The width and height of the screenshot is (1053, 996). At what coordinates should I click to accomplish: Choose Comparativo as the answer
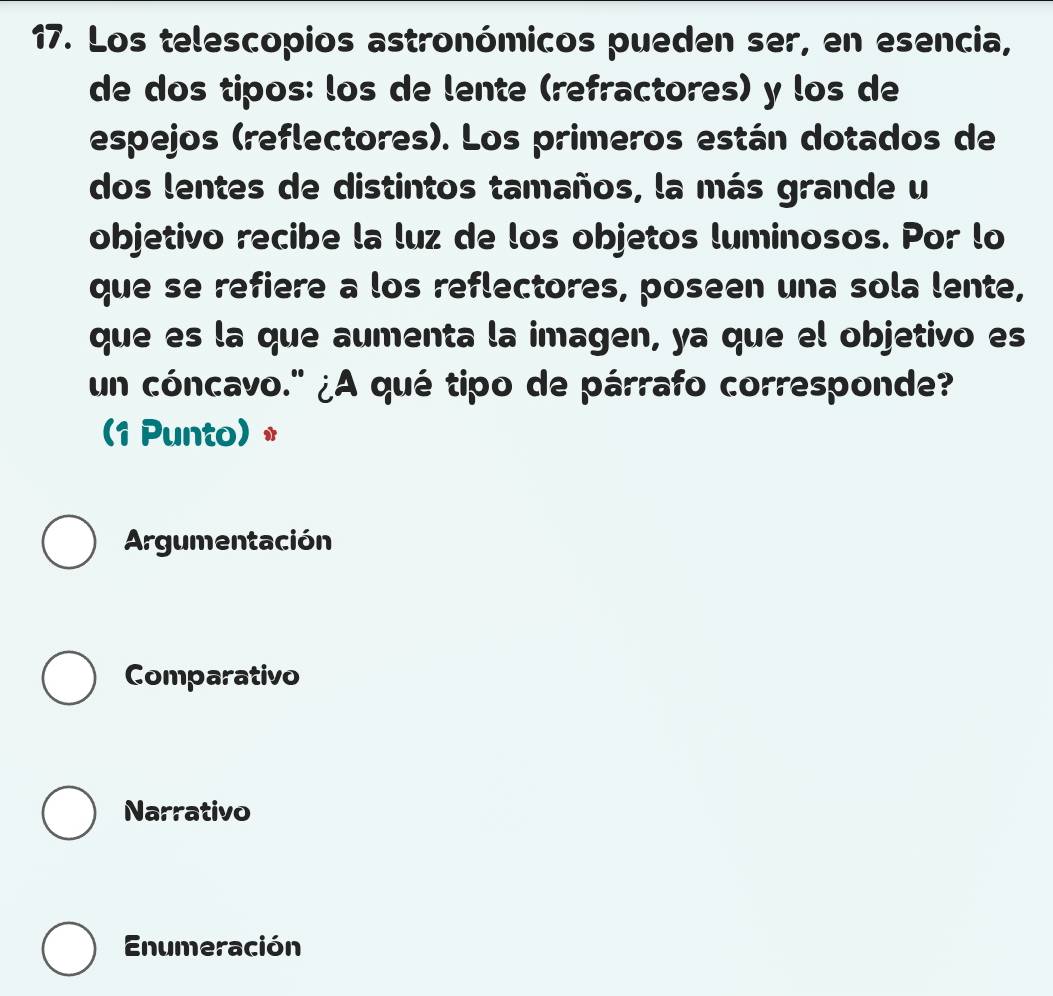pyautogui.click(x=69, y=677)
